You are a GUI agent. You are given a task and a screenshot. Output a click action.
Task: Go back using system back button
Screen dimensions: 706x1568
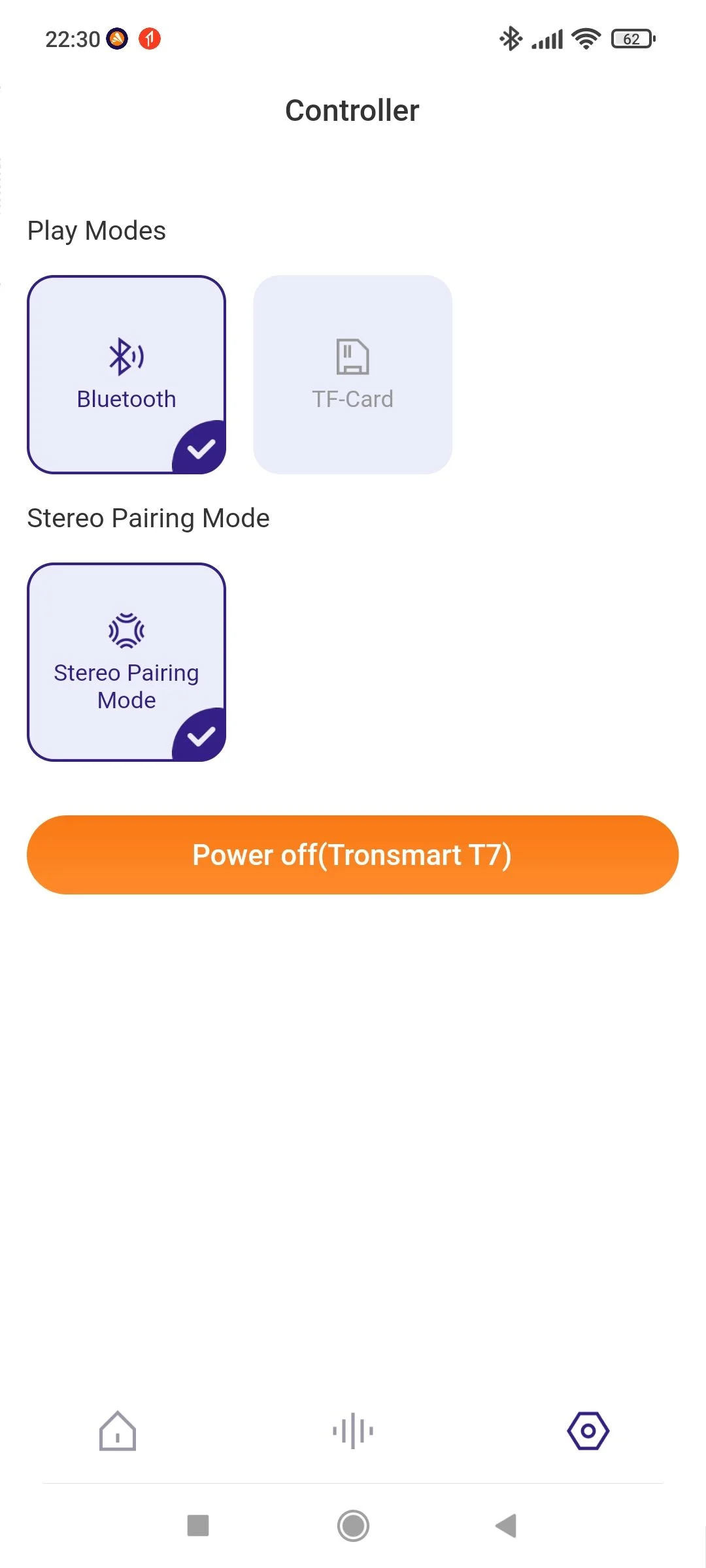pos(507,1526)
